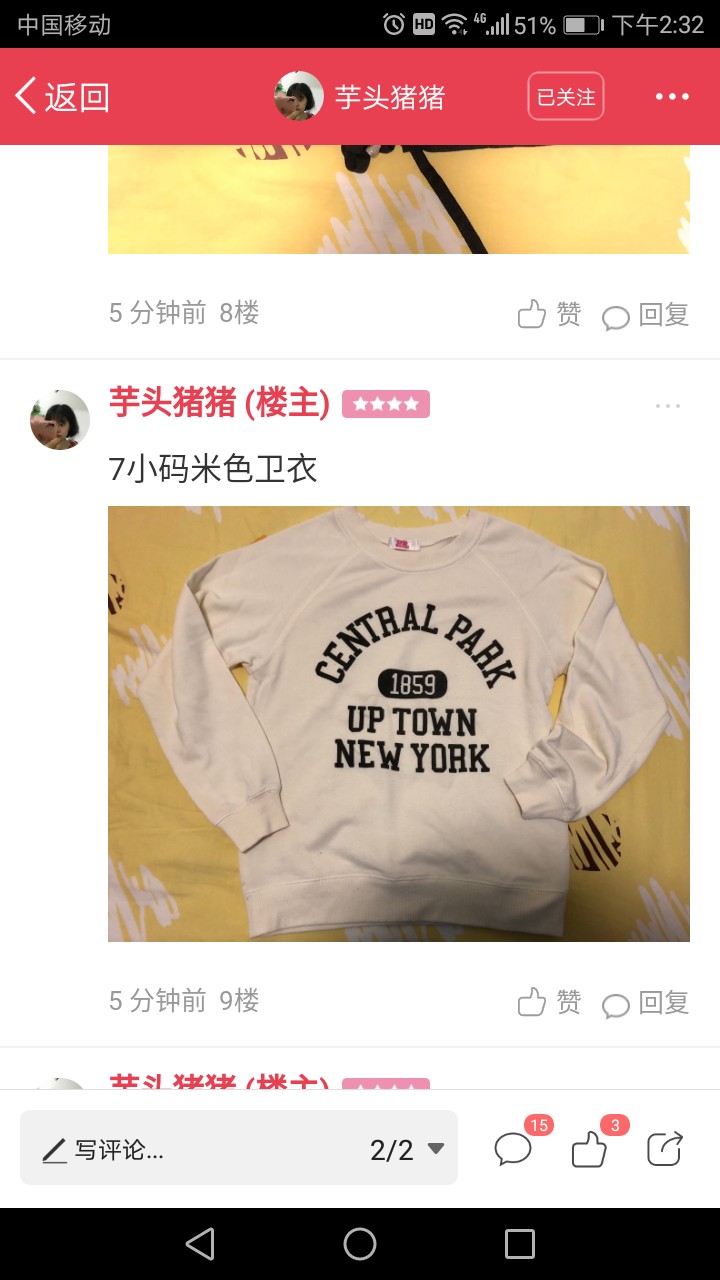Write a comment in 写评论 field
The width and height of the screenshot is (720, 1280).
point(190,1149)
